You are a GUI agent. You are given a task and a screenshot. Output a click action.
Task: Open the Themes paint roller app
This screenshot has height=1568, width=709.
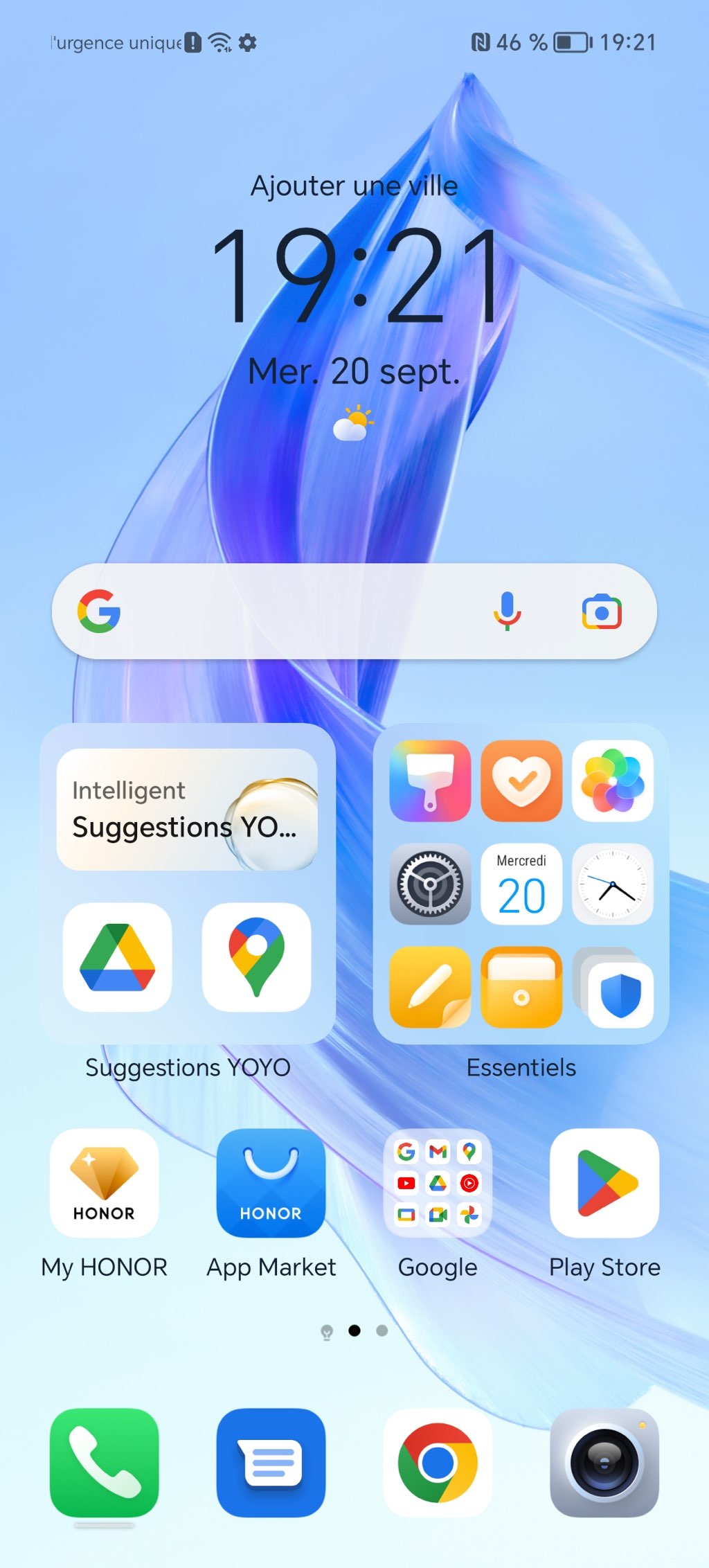click(x=430, y=781)
